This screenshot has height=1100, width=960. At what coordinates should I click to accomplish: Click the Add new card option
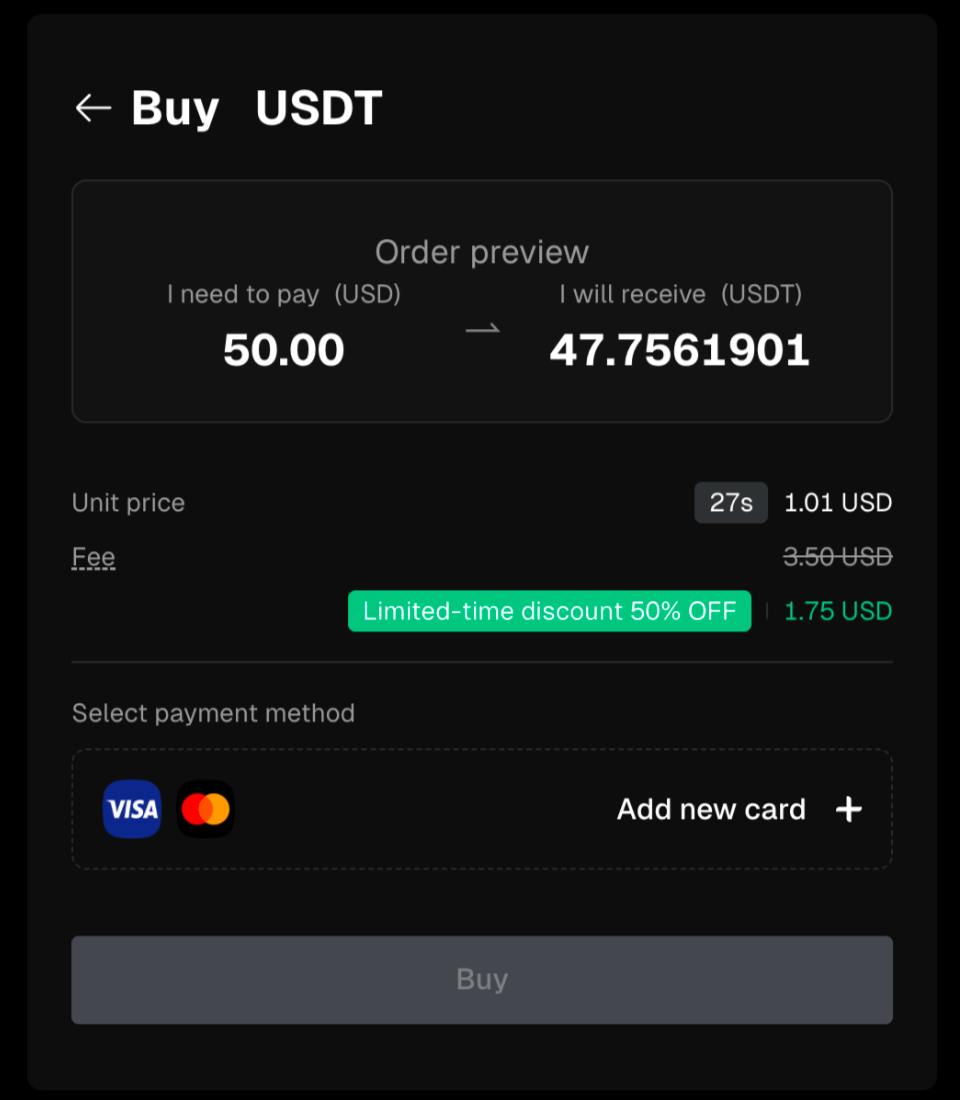pyautogui.click(x=710, y=809)
